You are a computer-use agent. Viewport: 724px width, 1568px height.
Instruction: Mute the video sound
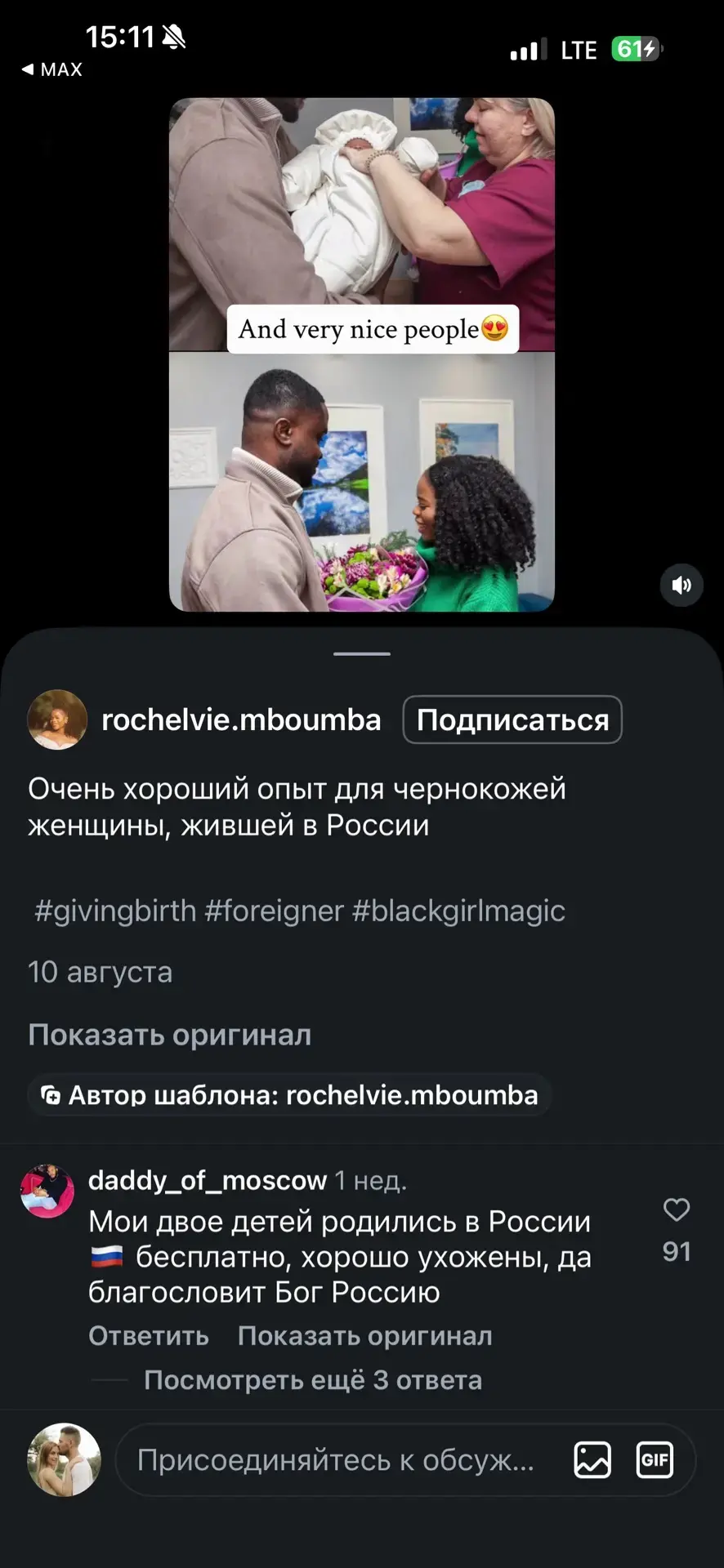(x=682, y=585)
